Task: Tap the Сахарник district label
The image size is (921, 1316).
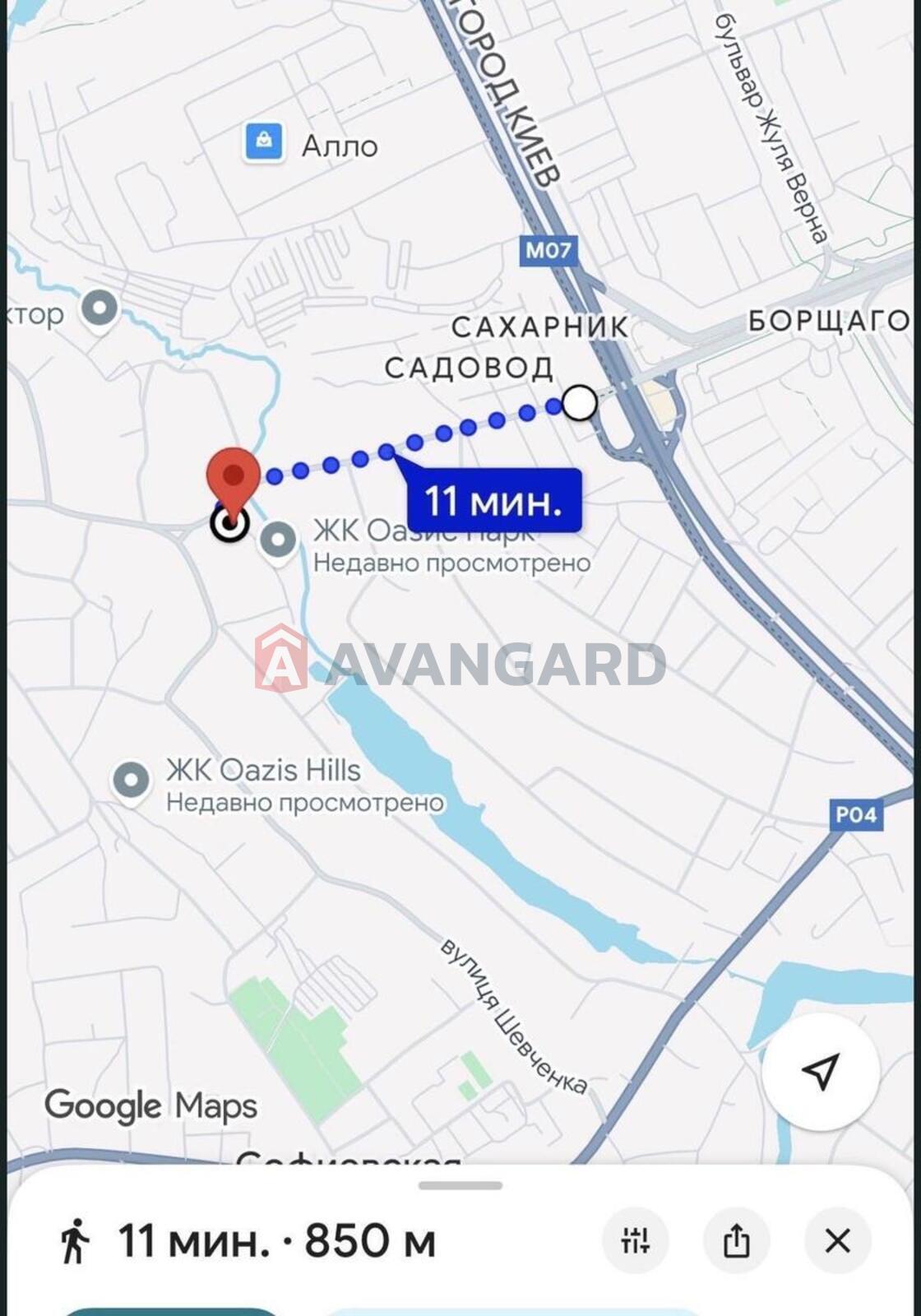Action: point(540,327)
